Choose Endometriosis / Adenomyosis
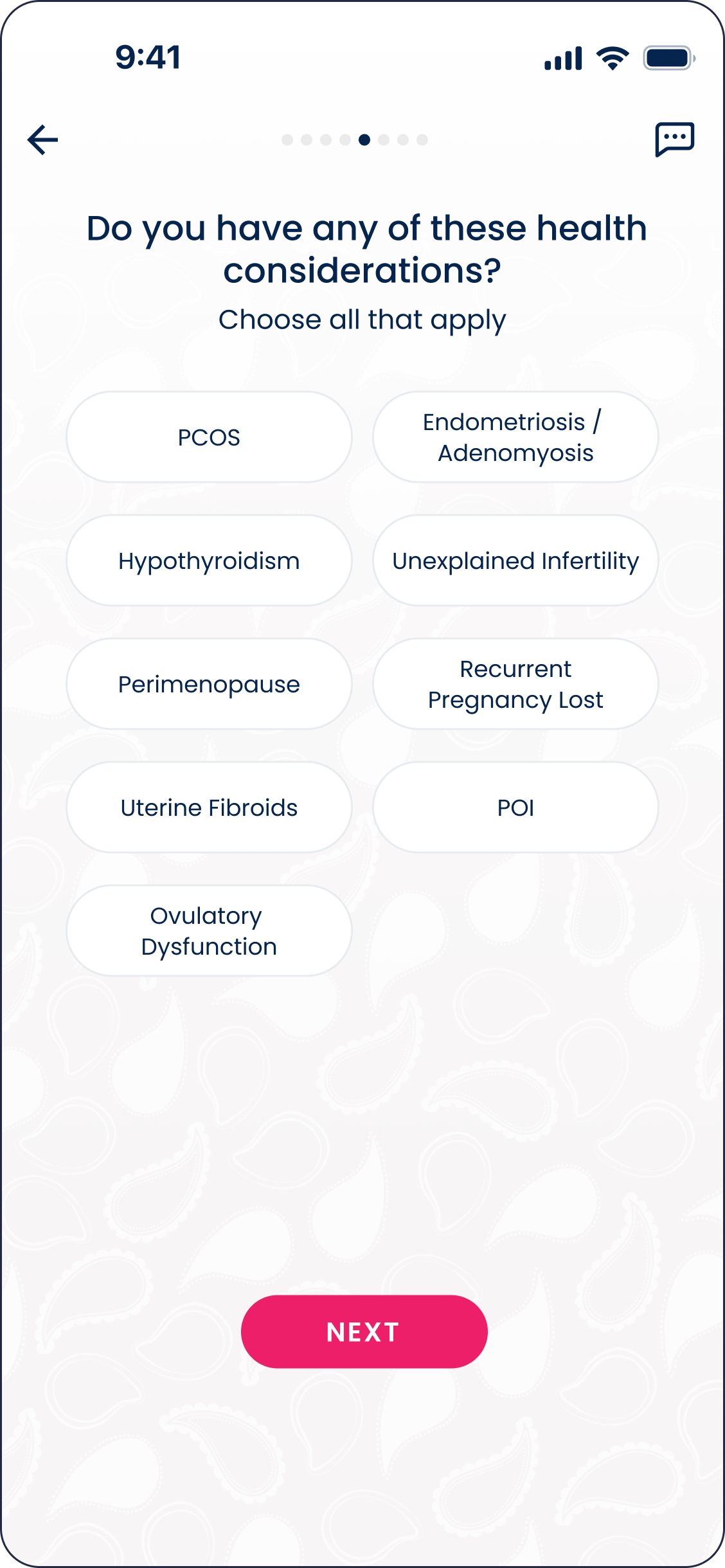725x1568 pixels. (515, 437)
